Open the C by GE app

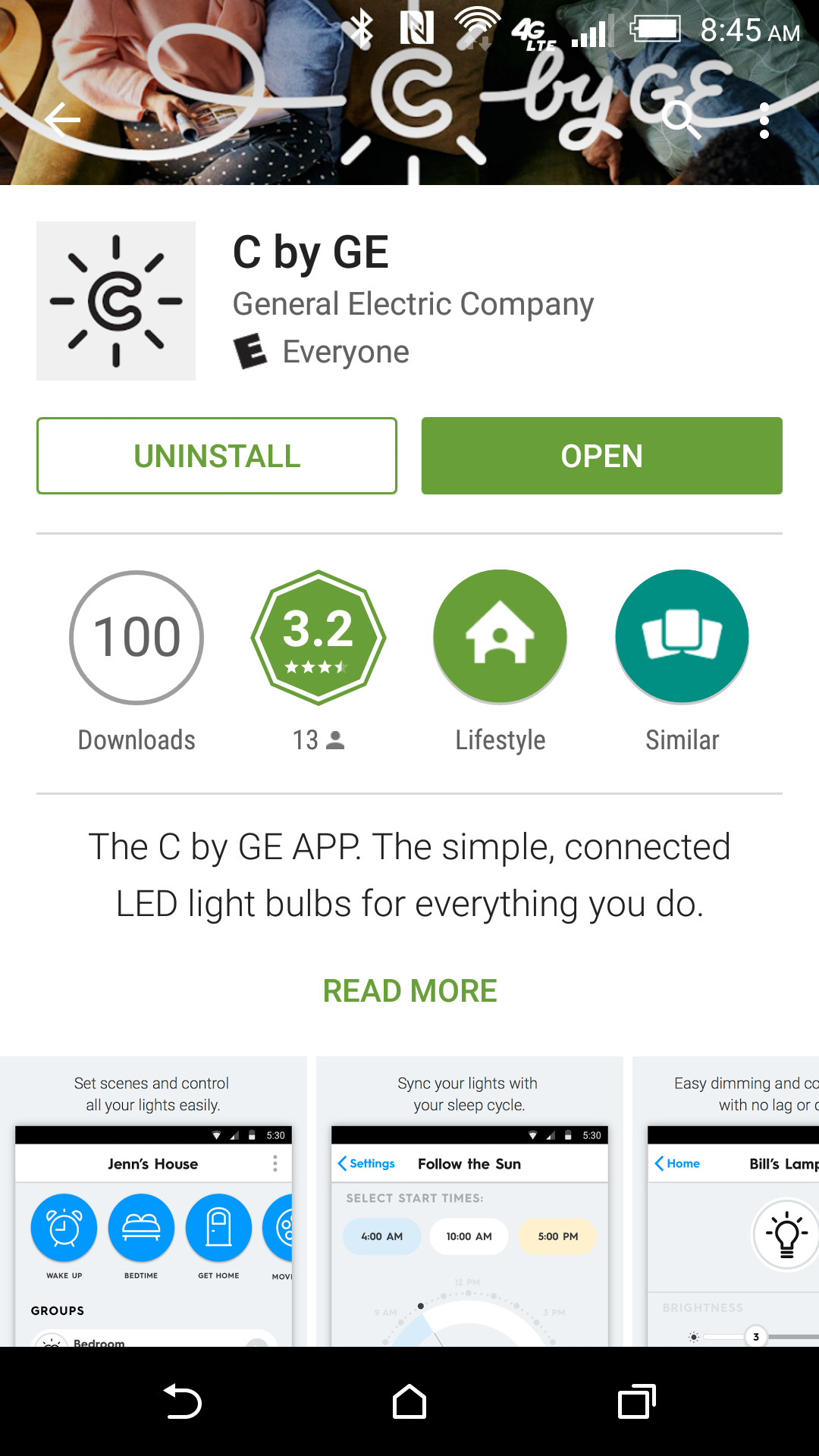coord(602,456)
